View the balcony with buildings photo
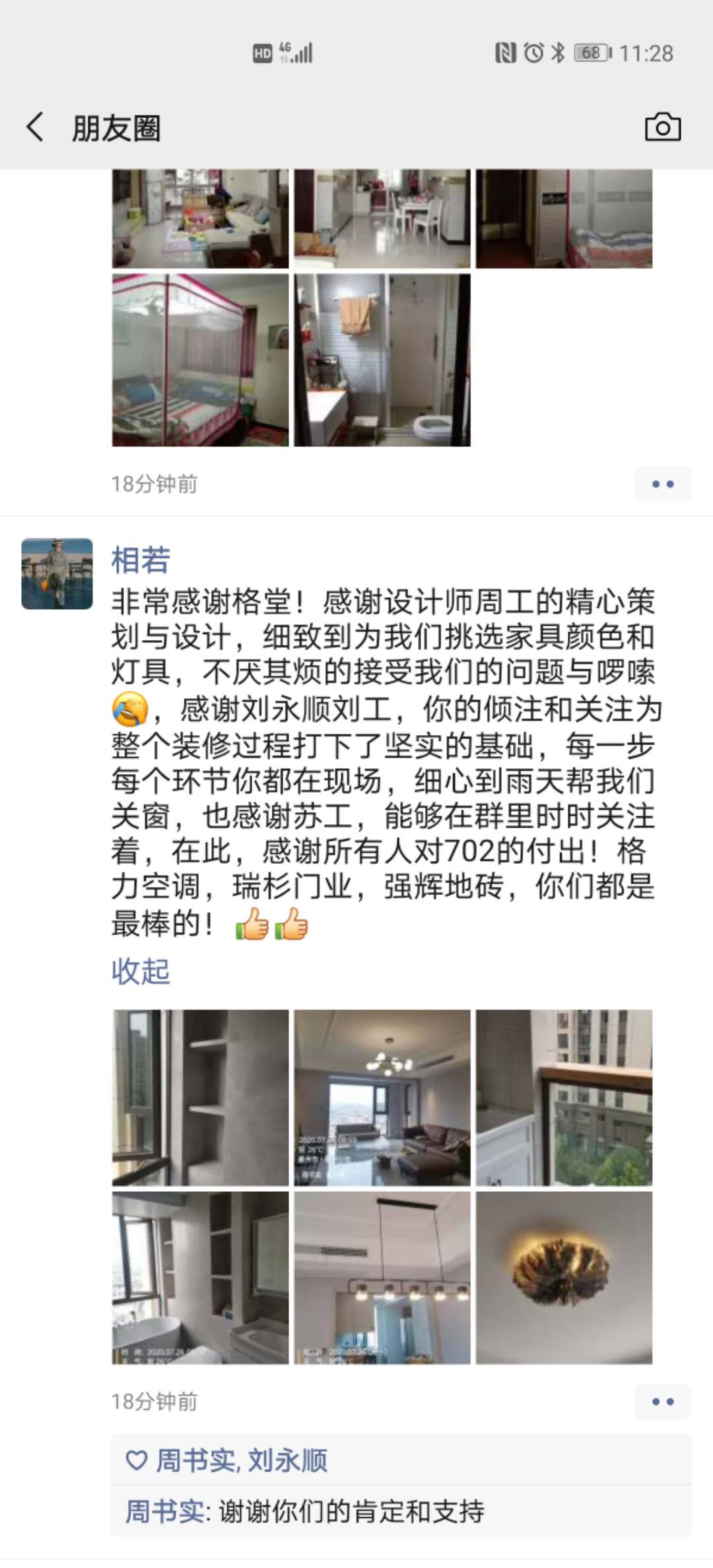 (564, 1097)
